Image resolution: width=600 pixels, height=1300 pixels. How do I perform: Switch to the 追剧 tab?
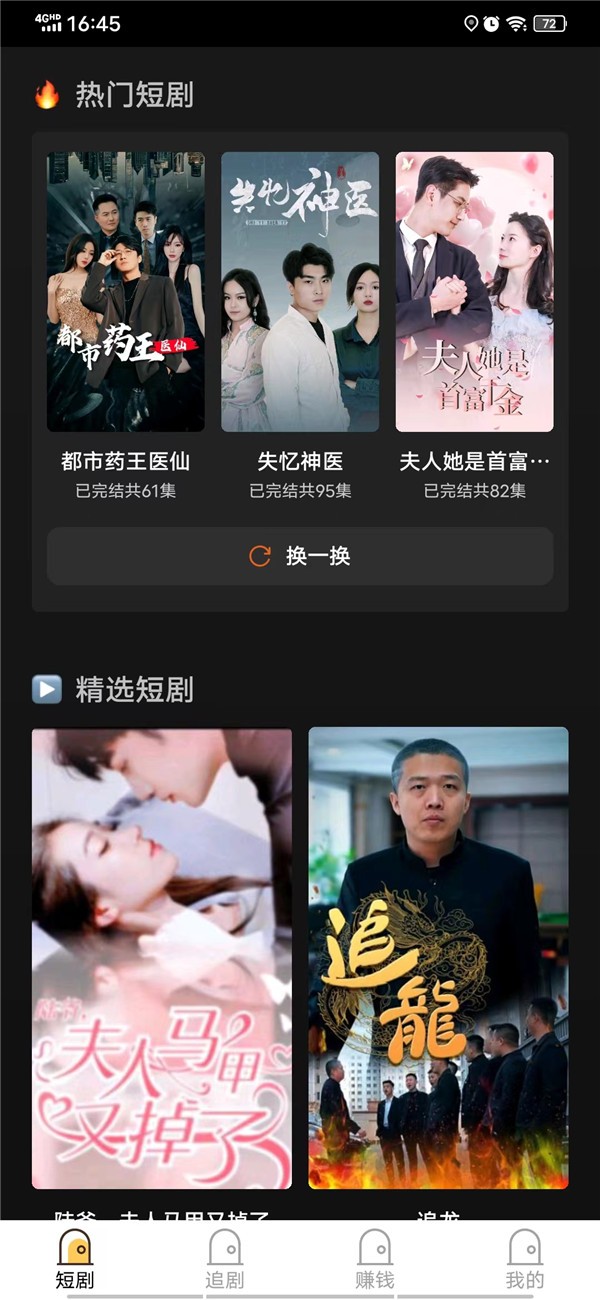point(225,1259)
